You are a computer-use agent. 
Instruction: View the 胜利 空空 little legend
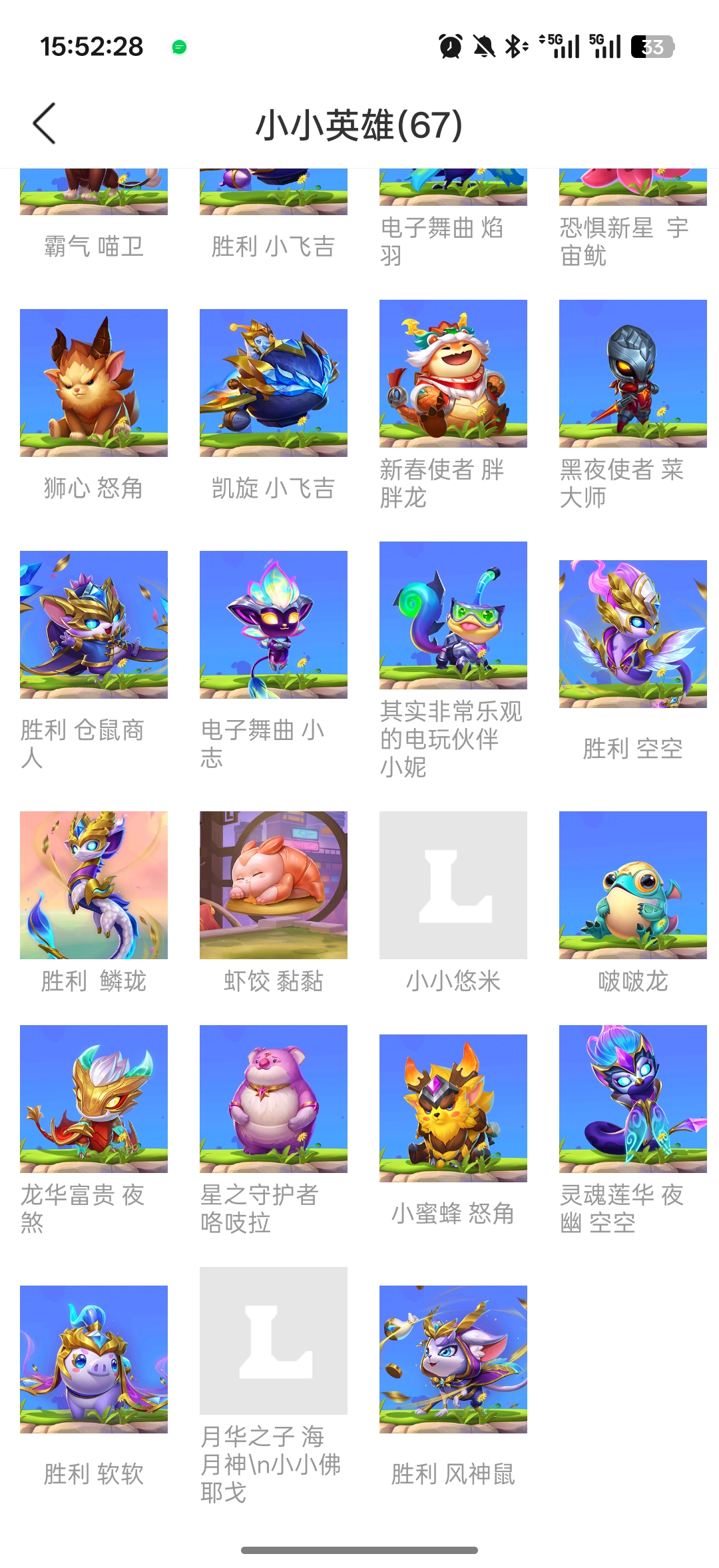pyautogui.click(x=633, y=634)
